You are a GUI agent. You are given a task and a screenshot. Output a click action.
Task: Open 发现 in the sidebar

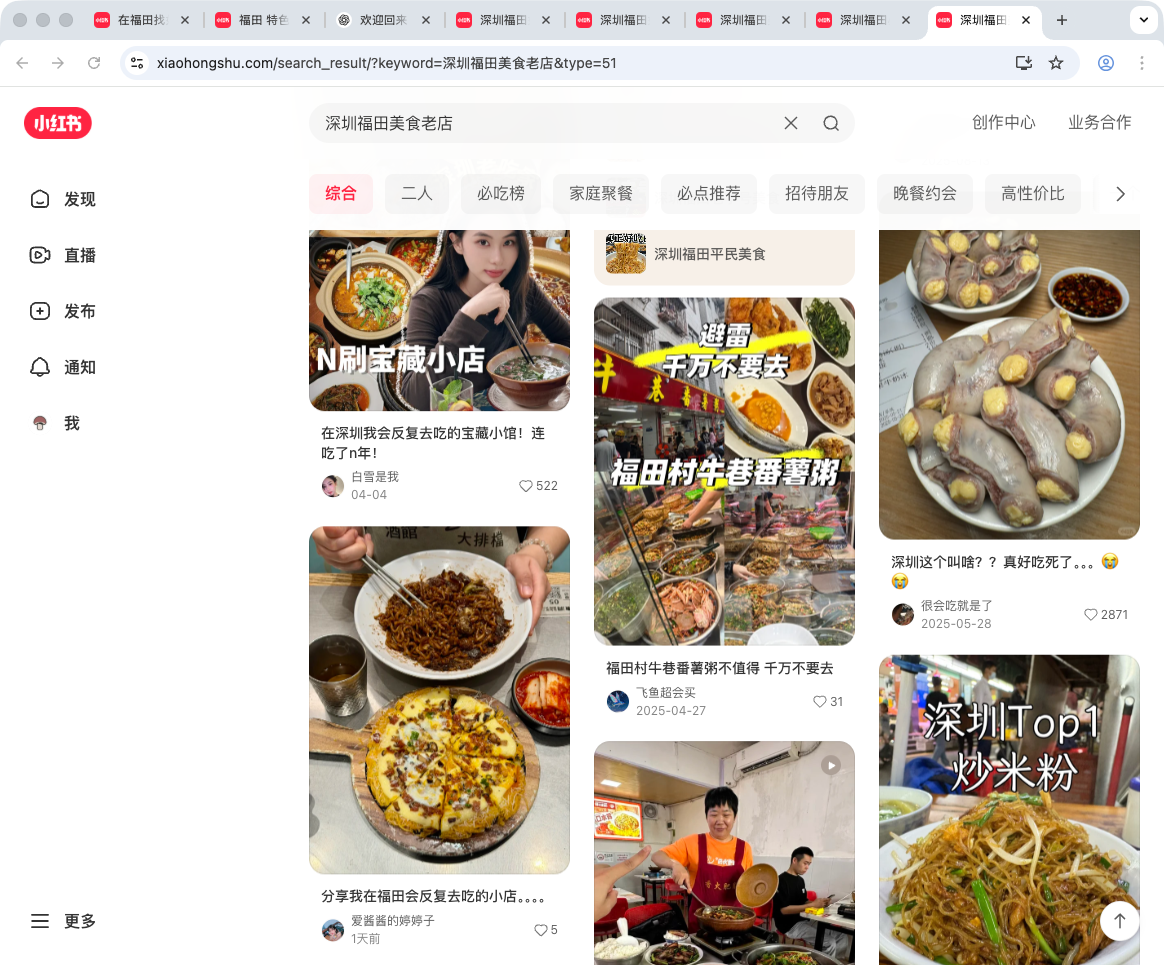[x=64, y=199]
